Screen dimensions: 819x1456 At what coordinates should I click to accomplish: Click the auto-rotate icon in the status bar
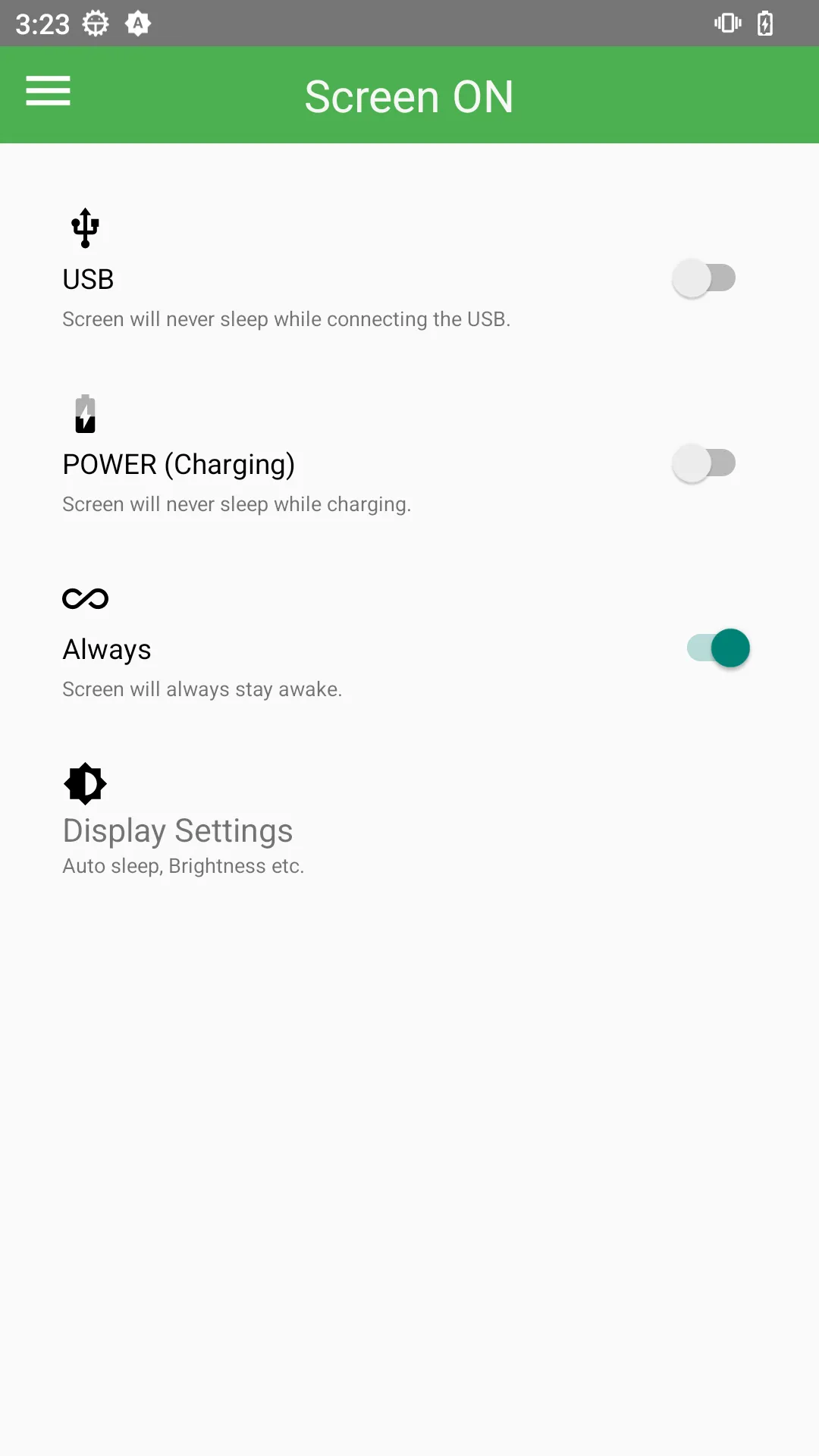138,24
